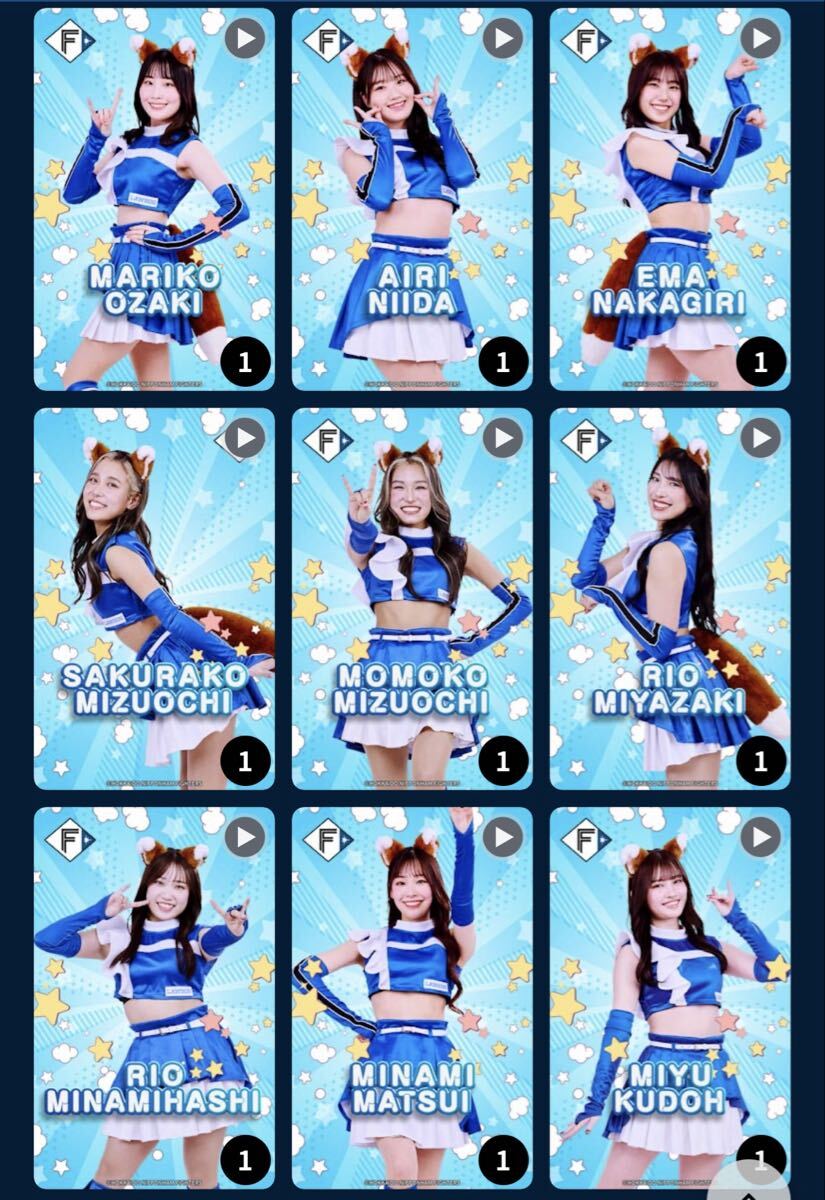Image resolution: width=825 pixels, height=1200 pixels.
Task: Play the video on Ema Nakagiri's card
Action: pos(760,39)
